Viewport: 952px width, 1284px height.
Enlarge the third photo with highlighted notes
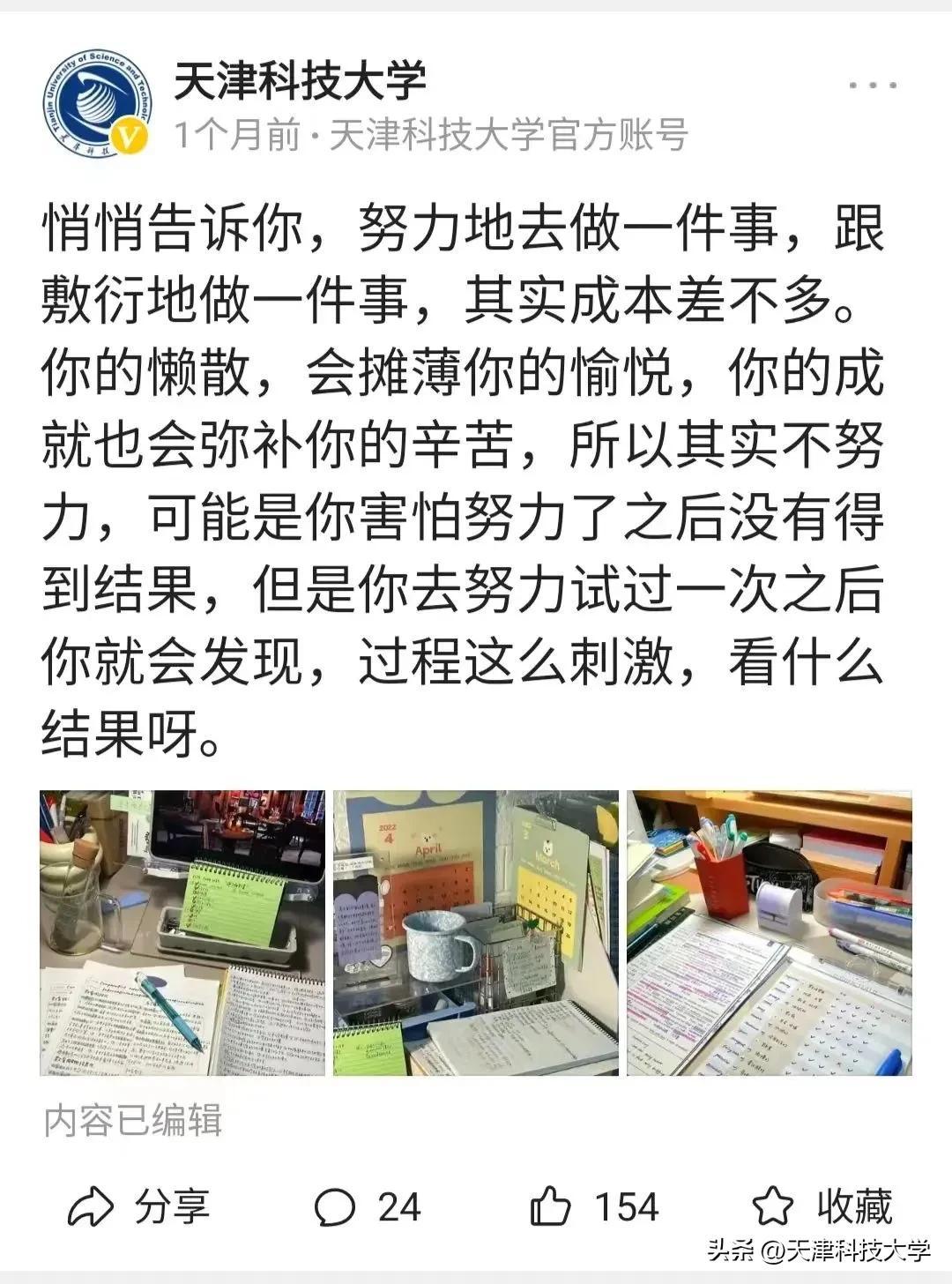pos(769,933)
